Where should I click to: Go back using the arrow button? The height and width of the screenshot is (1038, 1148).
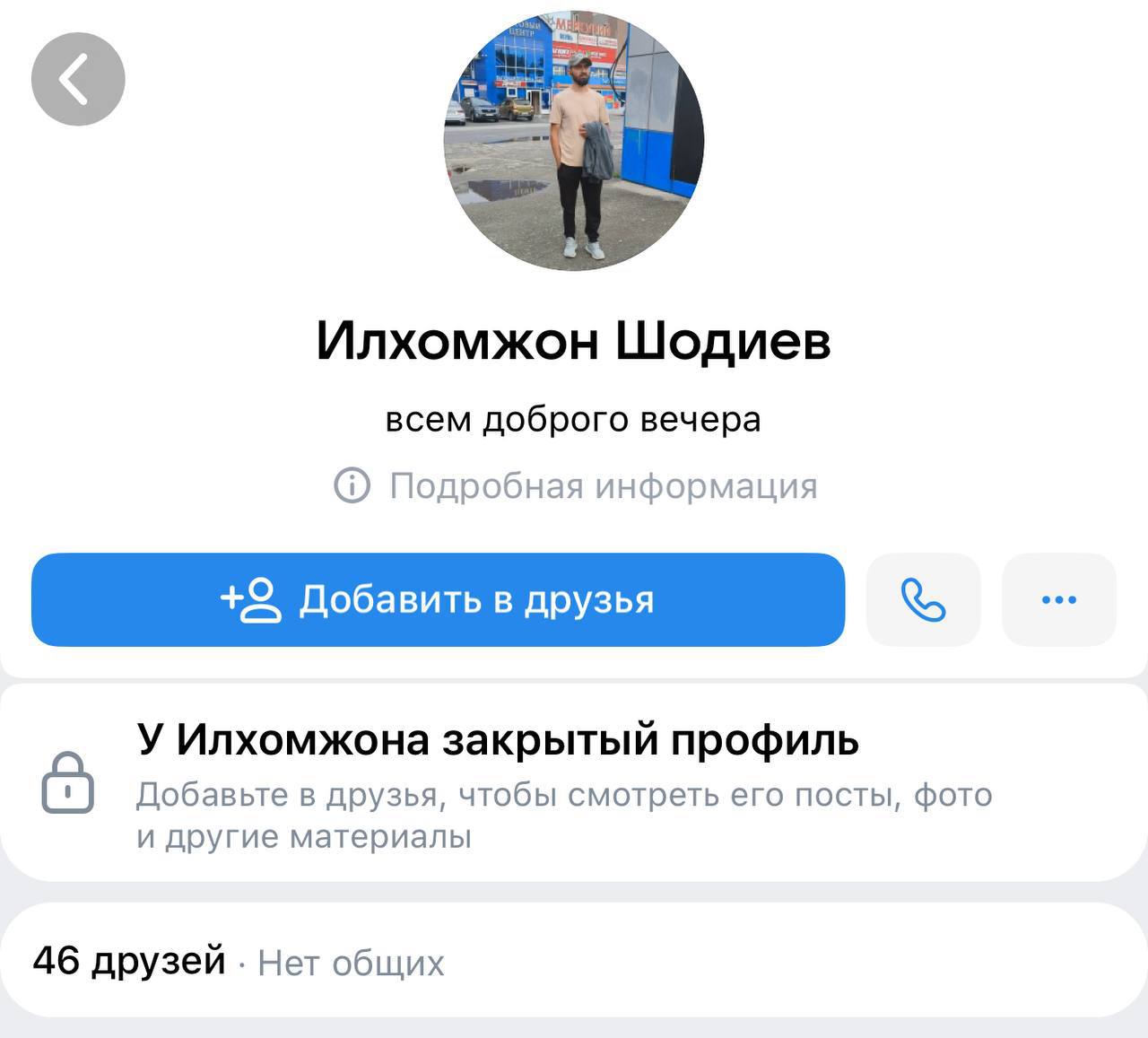(x=78, y=79)
